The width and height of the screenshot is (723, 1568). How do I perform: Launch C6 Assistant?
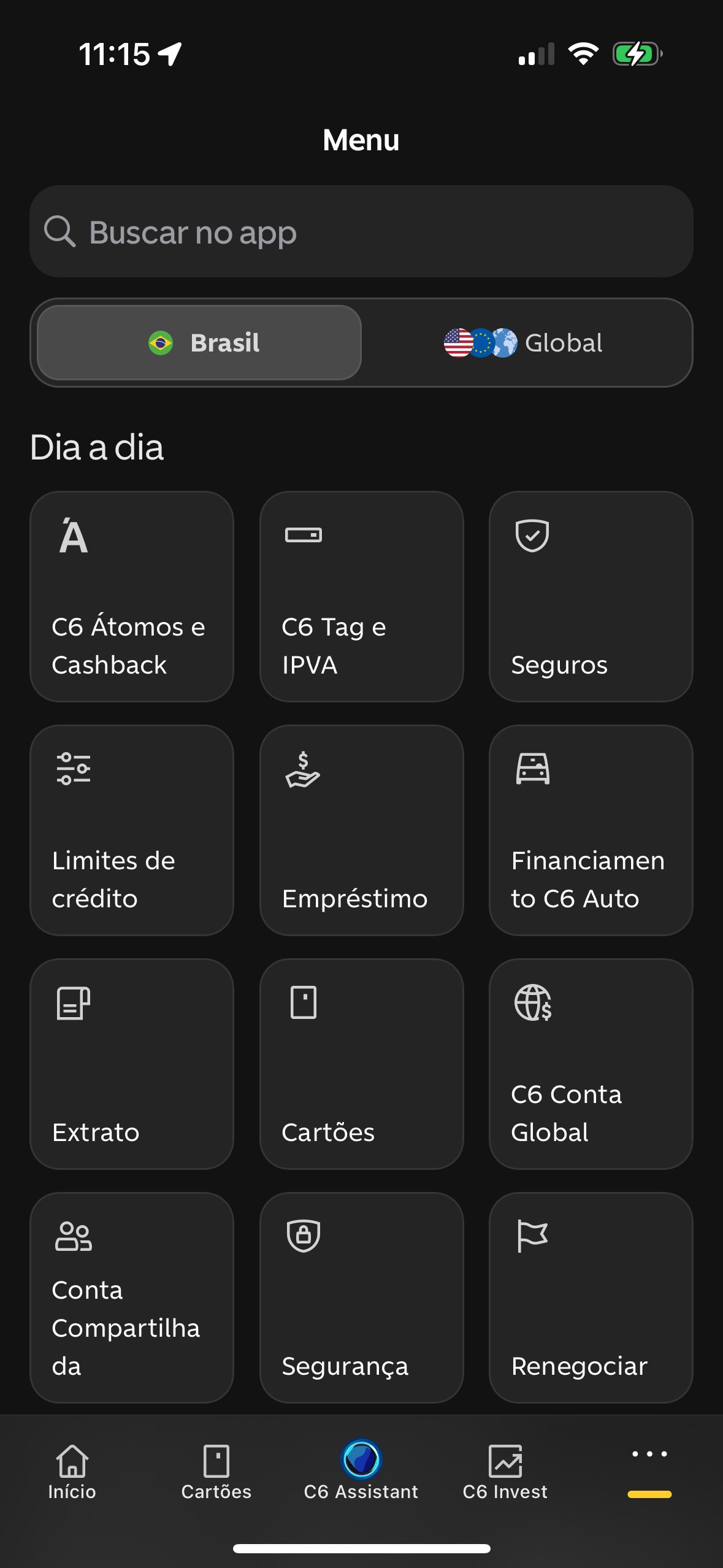[x=361, y=1471]
